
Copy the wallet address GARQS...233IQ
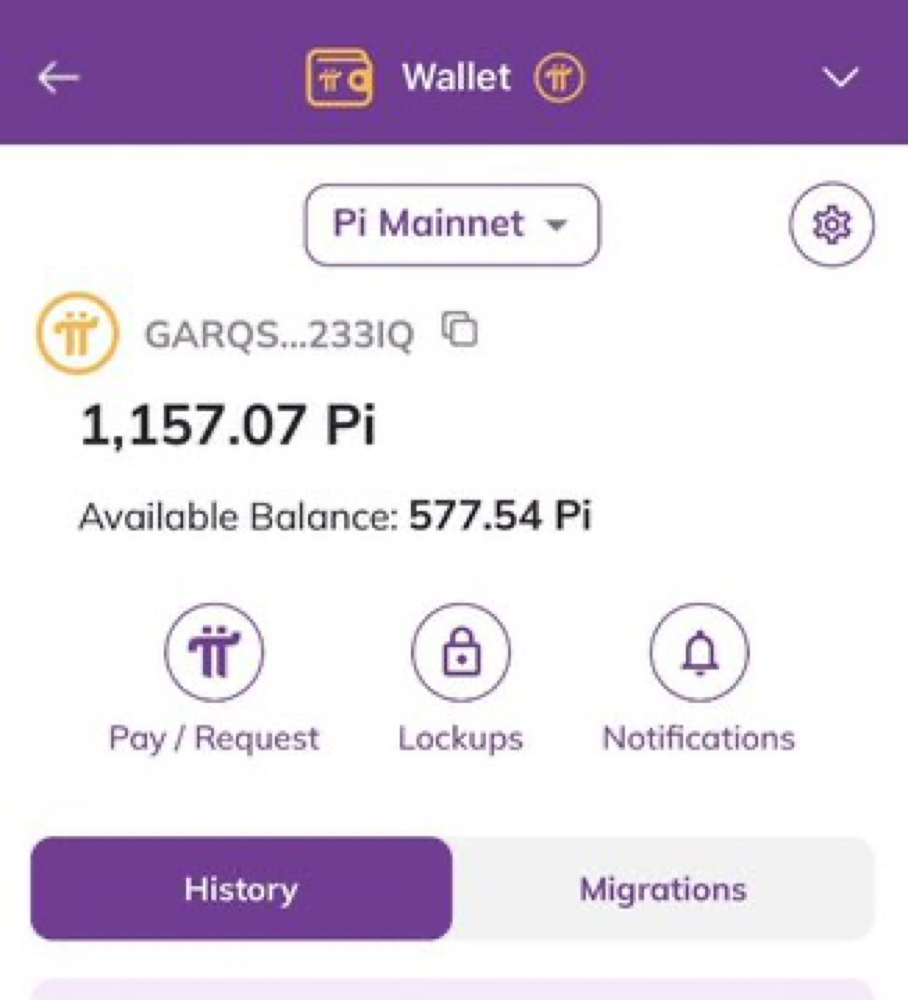click(461, 331)
